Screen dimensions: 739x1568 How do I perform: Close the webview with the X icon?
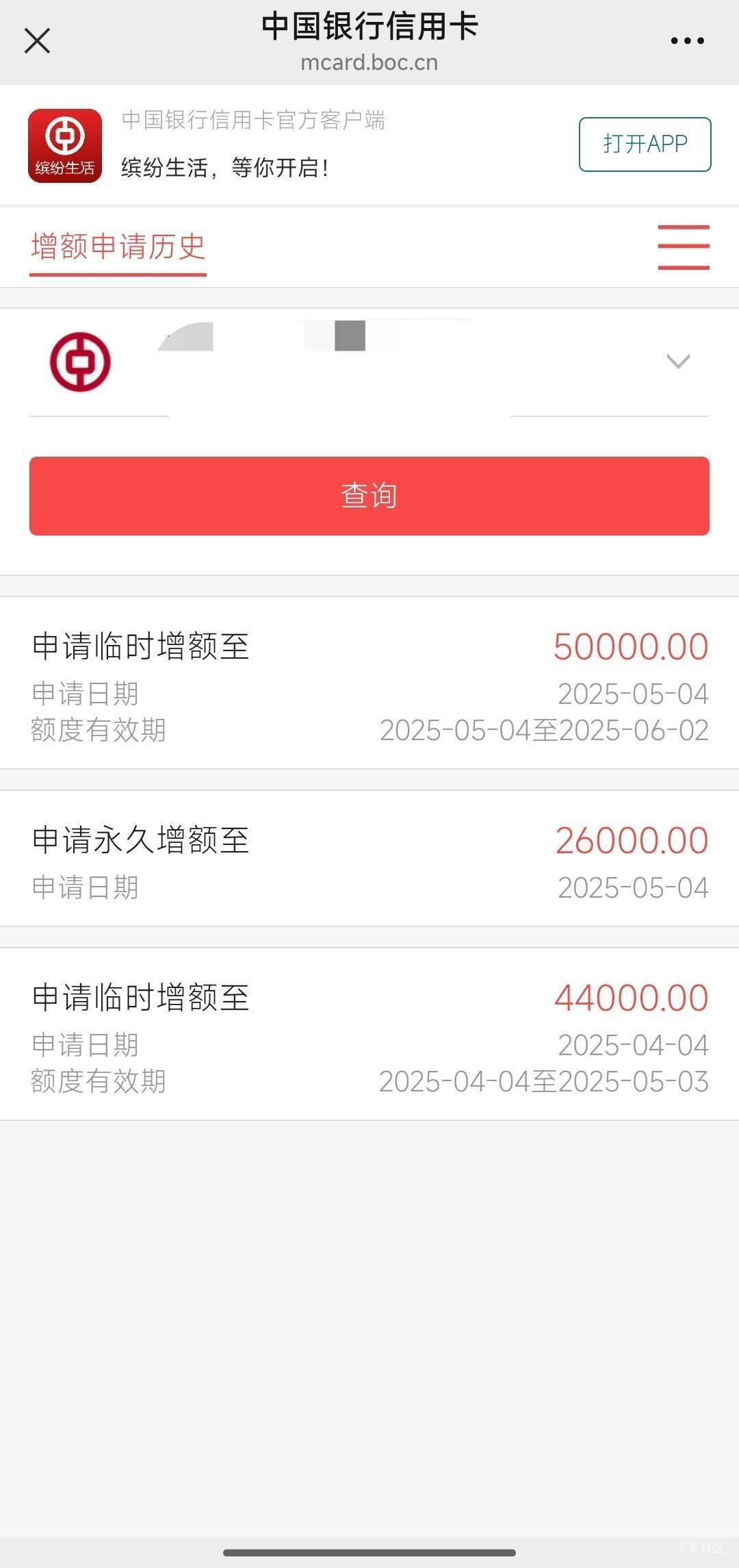38,40
